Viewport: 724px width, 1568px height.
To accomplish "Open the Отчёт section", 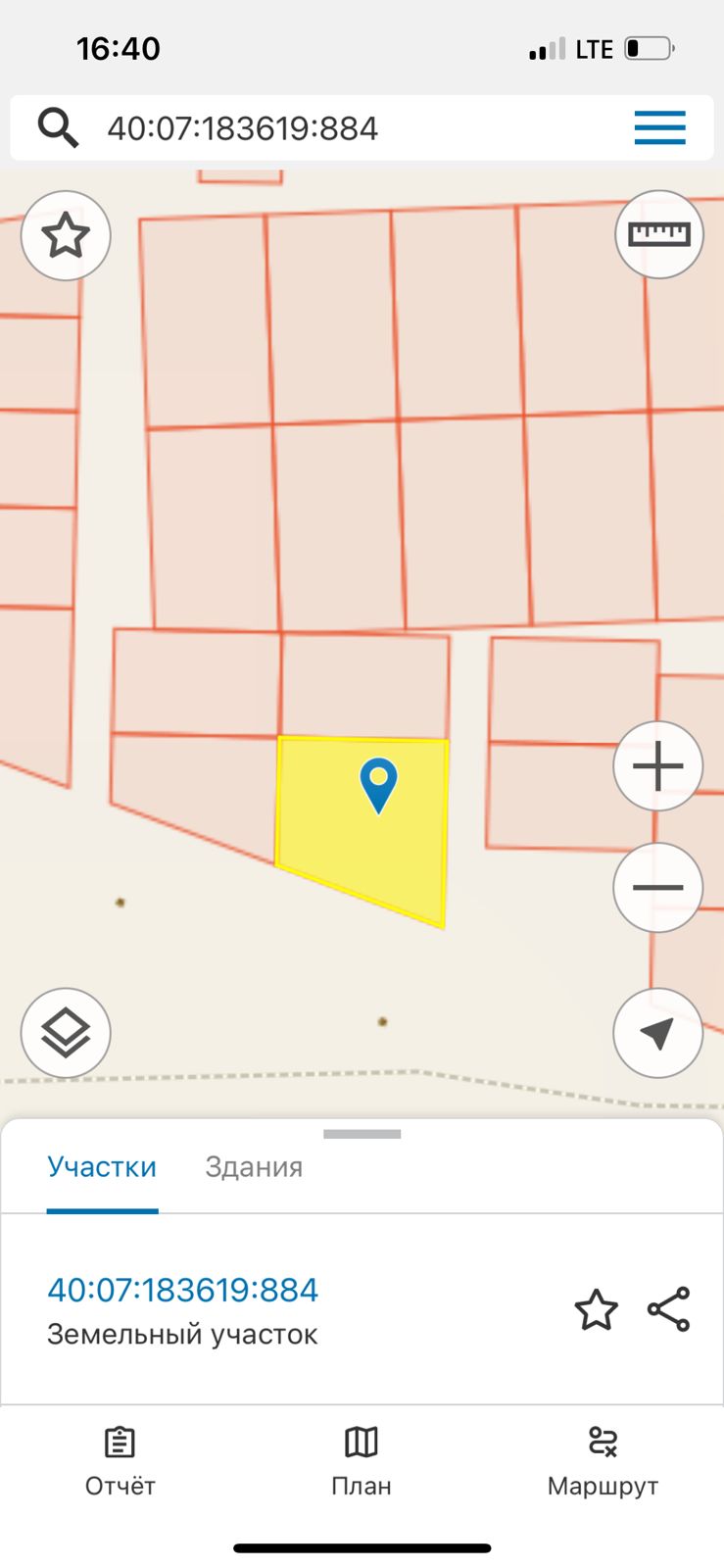I will coord(121,1461).
